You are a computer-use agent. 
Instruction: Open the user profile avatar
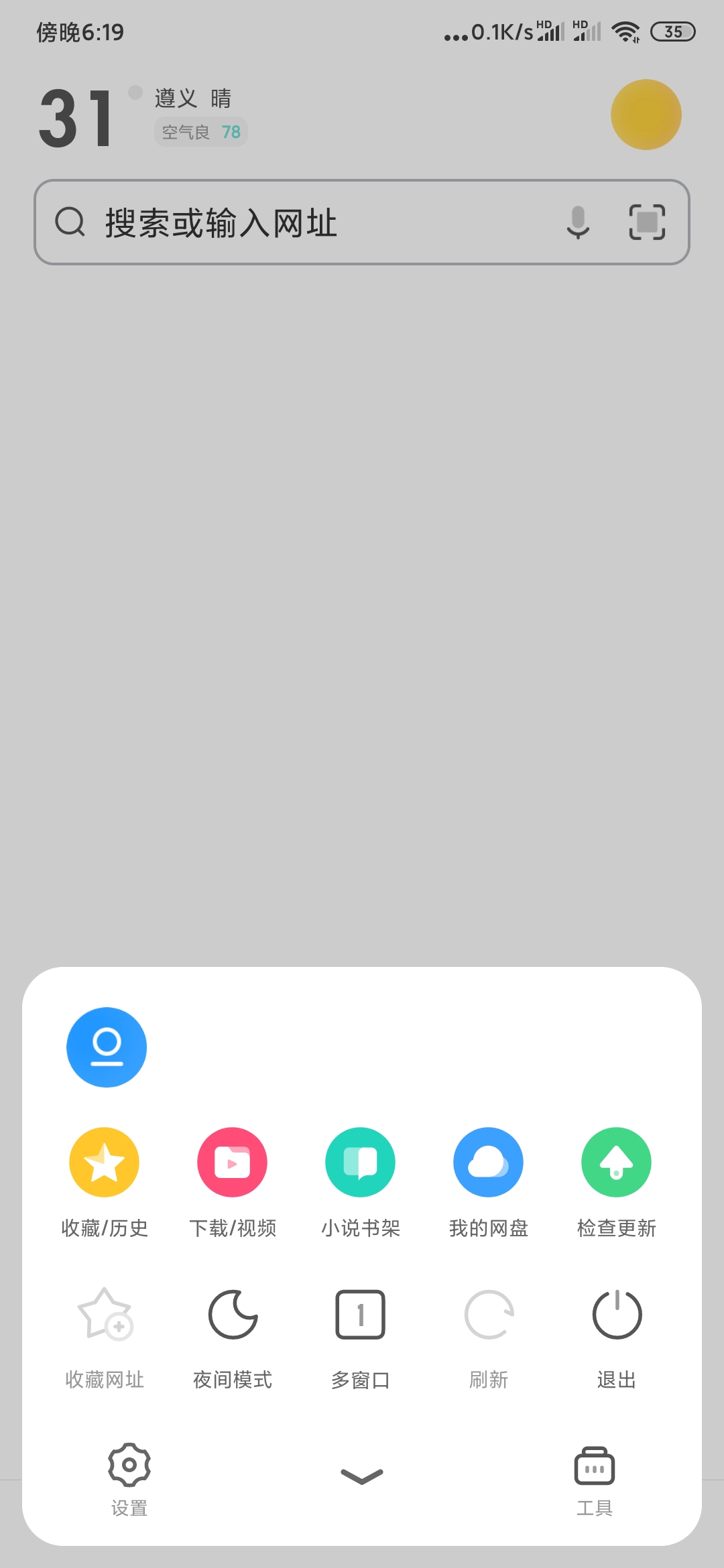coord(106,1047)
